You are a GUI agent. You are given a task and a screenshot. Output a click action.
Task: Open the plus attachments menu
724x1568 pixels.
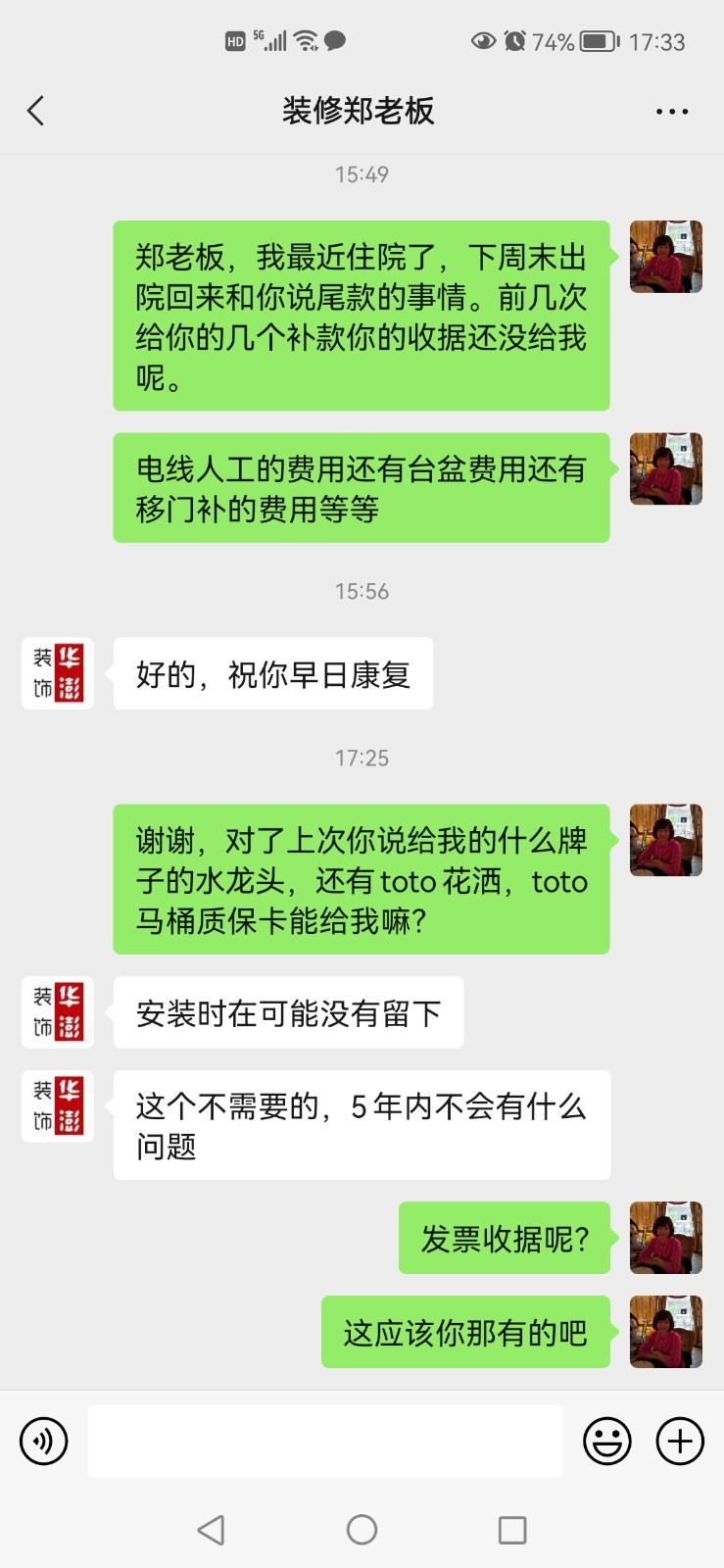(680, 1441)
